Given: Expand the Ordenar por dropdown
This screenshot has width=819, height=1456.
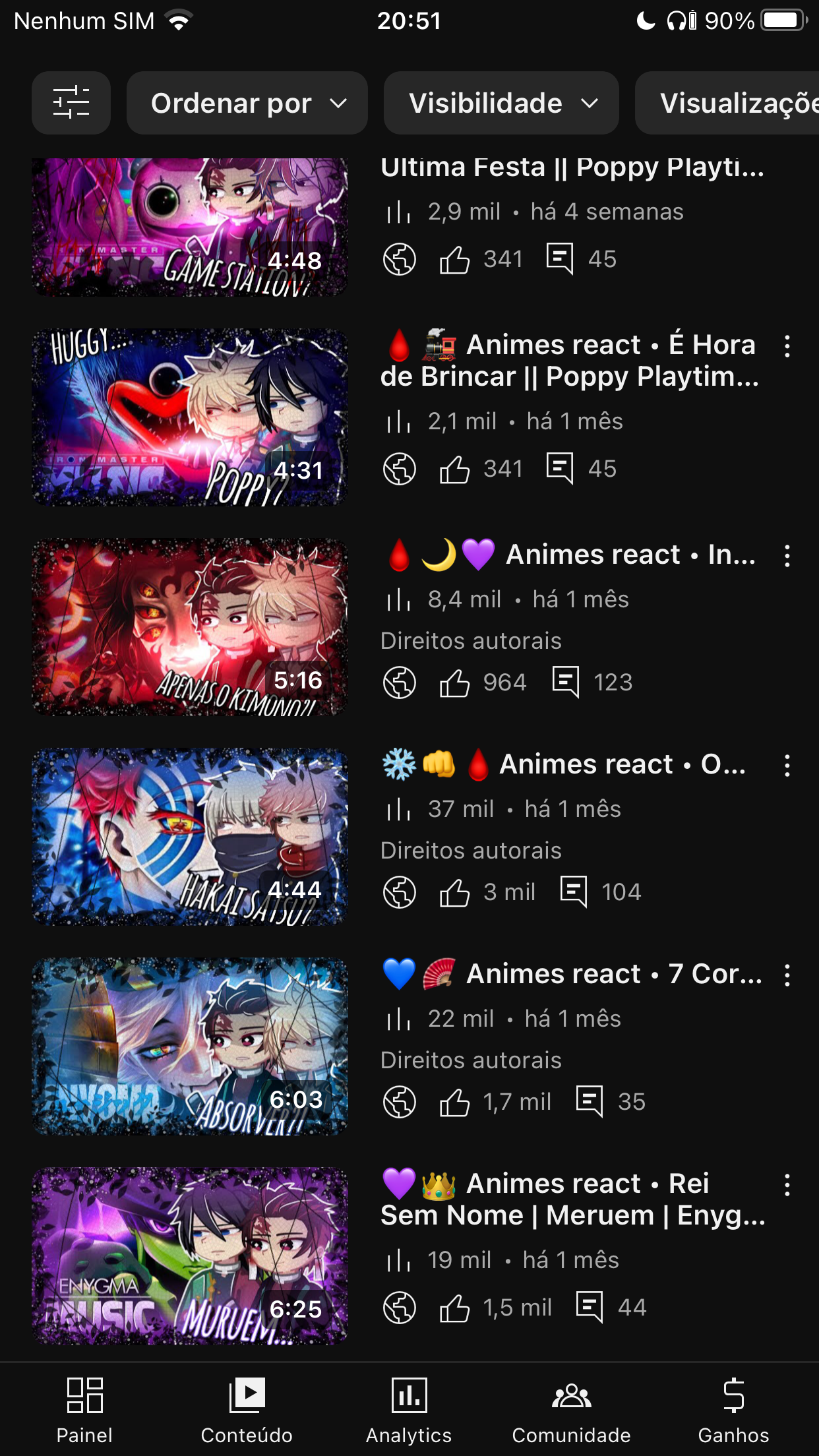Looking at the screenshot, I should (247, 103).
